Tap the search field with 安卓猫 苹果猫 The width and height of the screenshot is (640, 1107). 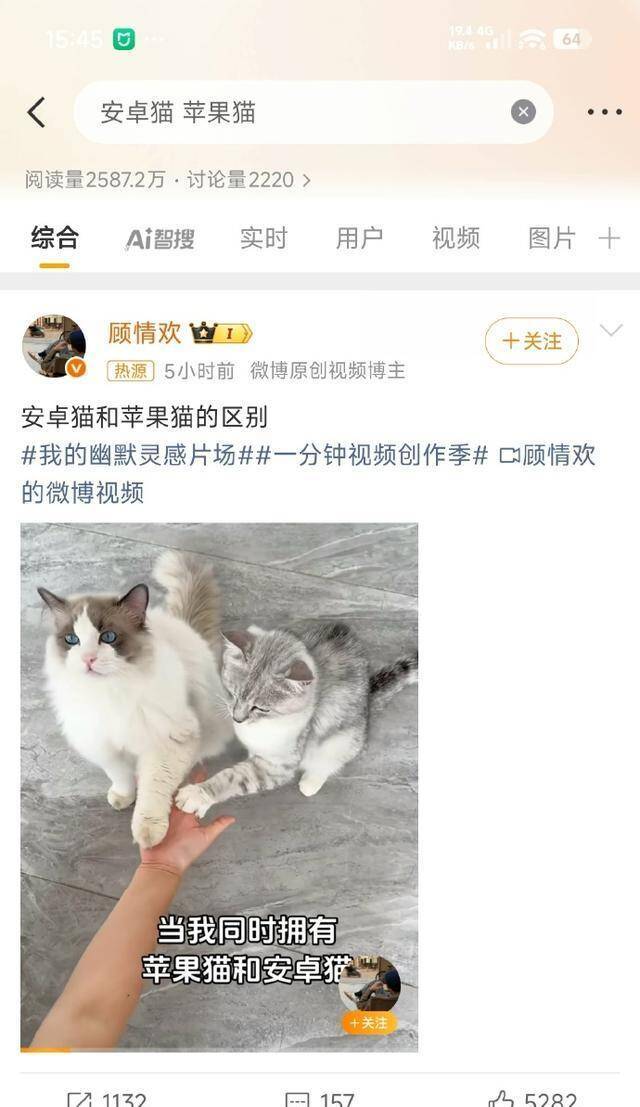click(290, 112)
